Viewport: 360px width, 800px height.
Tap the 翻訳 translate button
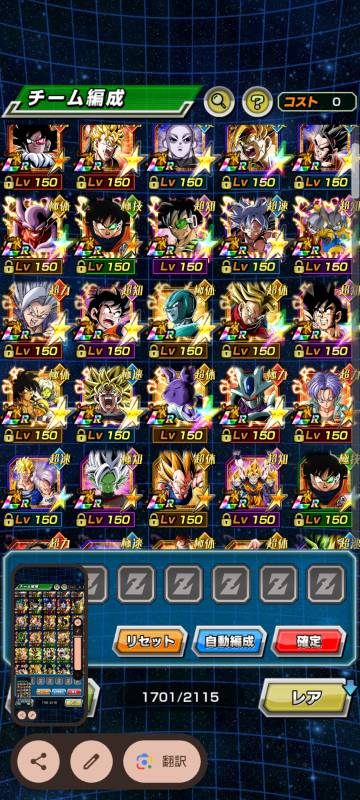tap(162, 762)
